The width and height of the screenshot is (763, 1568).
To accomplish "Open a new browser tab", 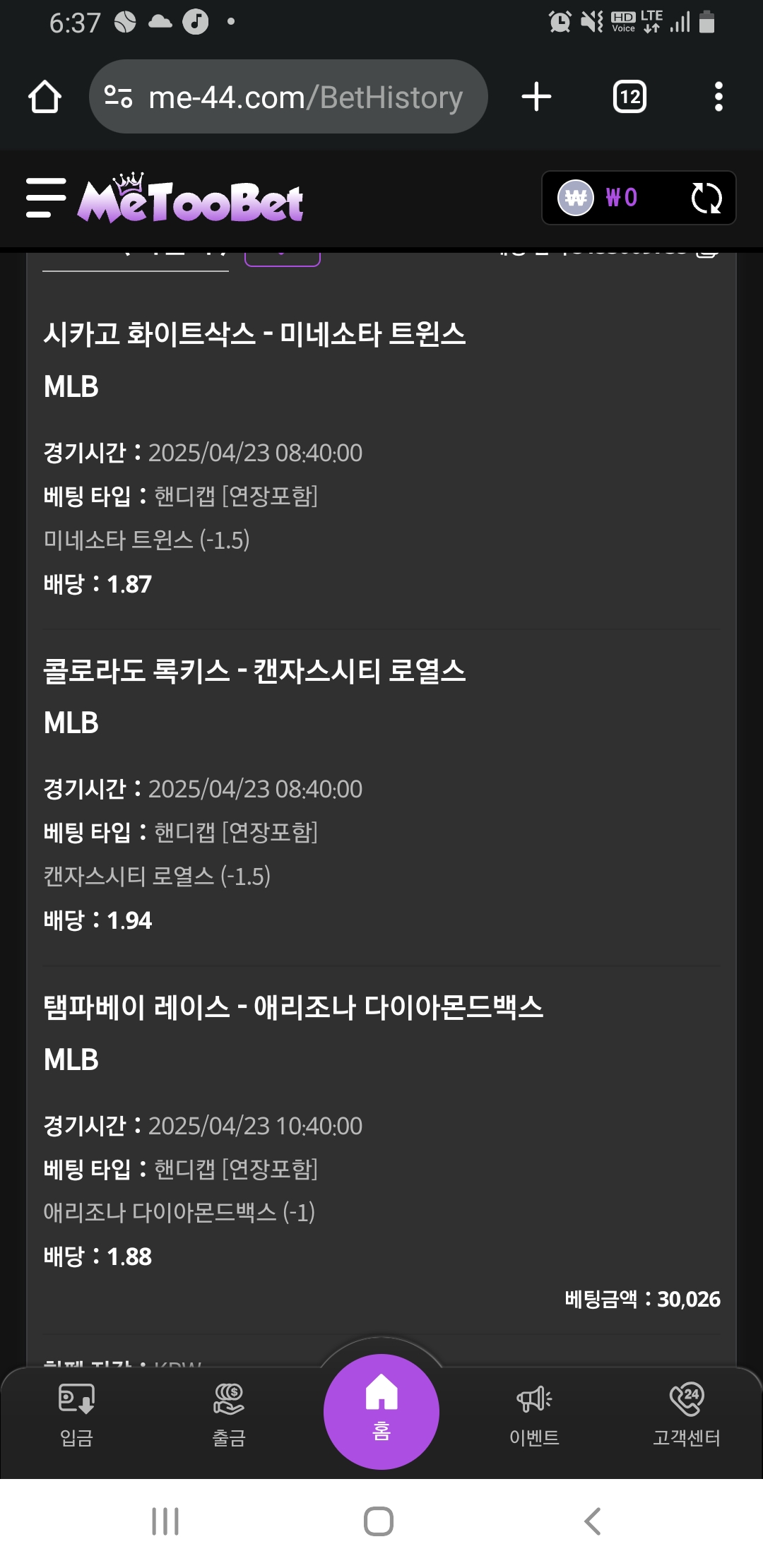I will coord(536,97).
